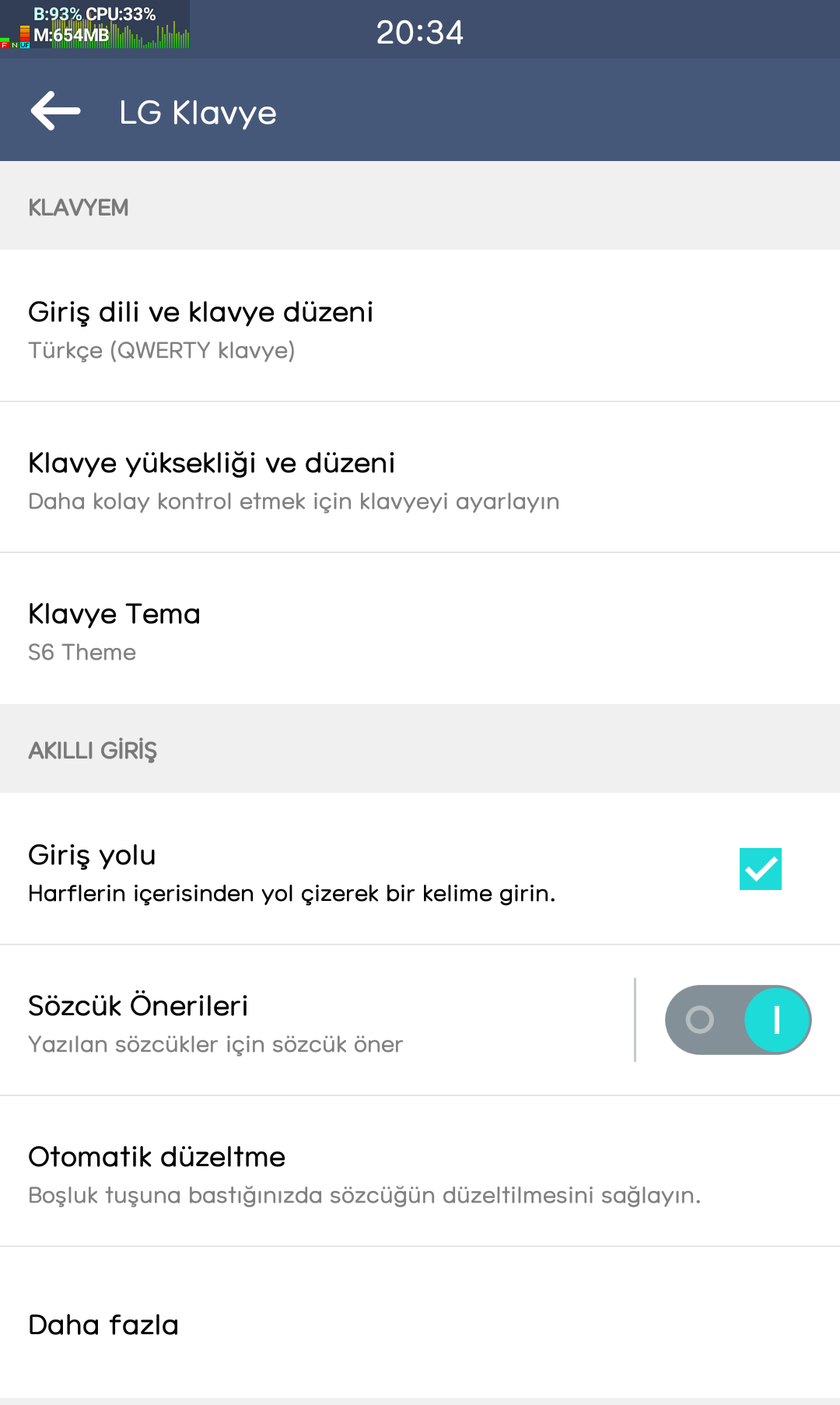The height and width of the screenshot is (1405, 840).
Task: Open Klavye yüksekliği ve düzeni settings
Action: 420,477
